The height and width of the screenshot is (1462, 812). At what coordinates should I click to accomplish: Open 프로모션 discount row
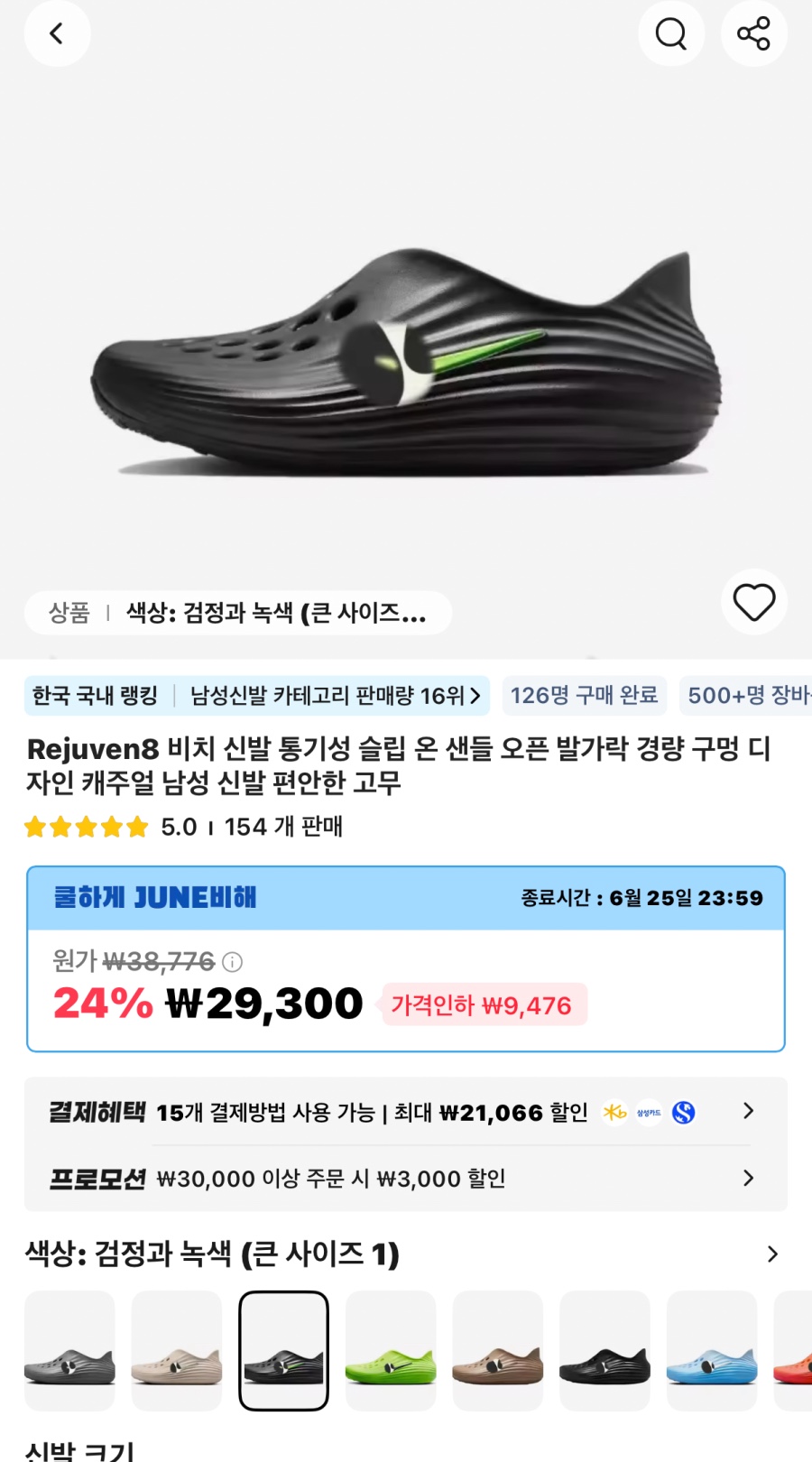(406, 1179)
